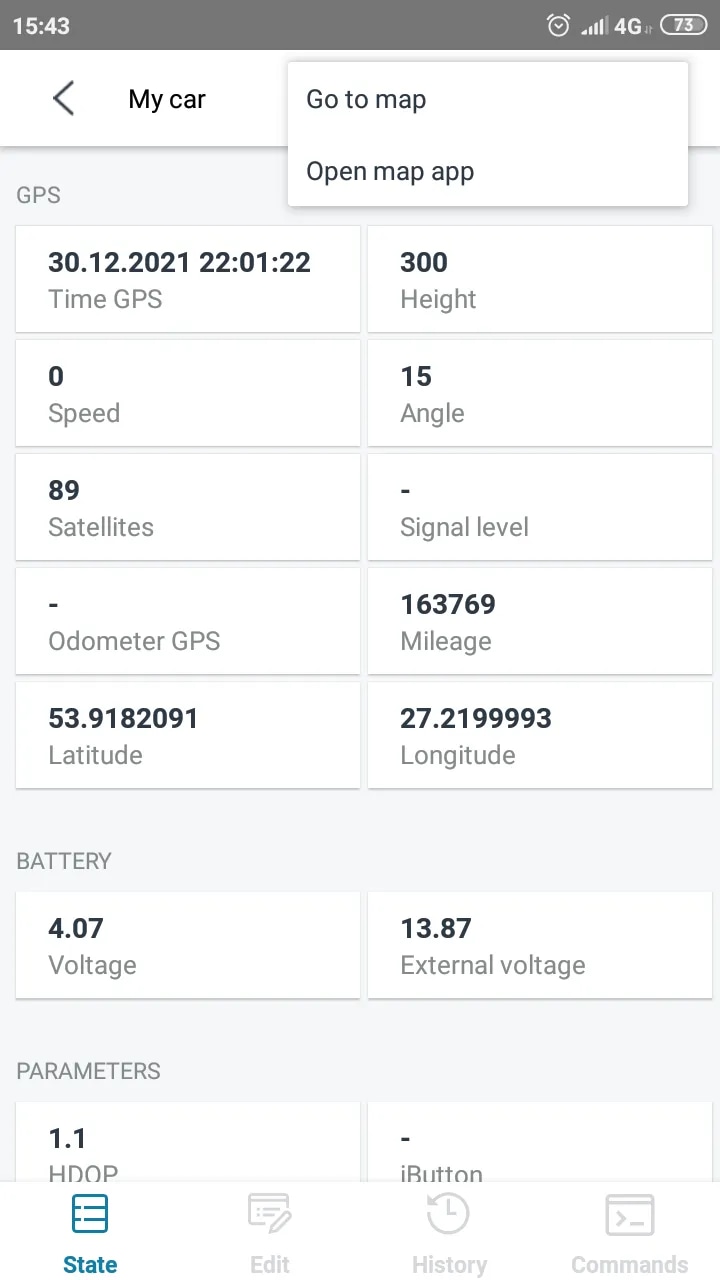The width and height of the screenshot is (720, 1280).
Task: Select Go to map from the menu
Action: (x=487, y=99)
